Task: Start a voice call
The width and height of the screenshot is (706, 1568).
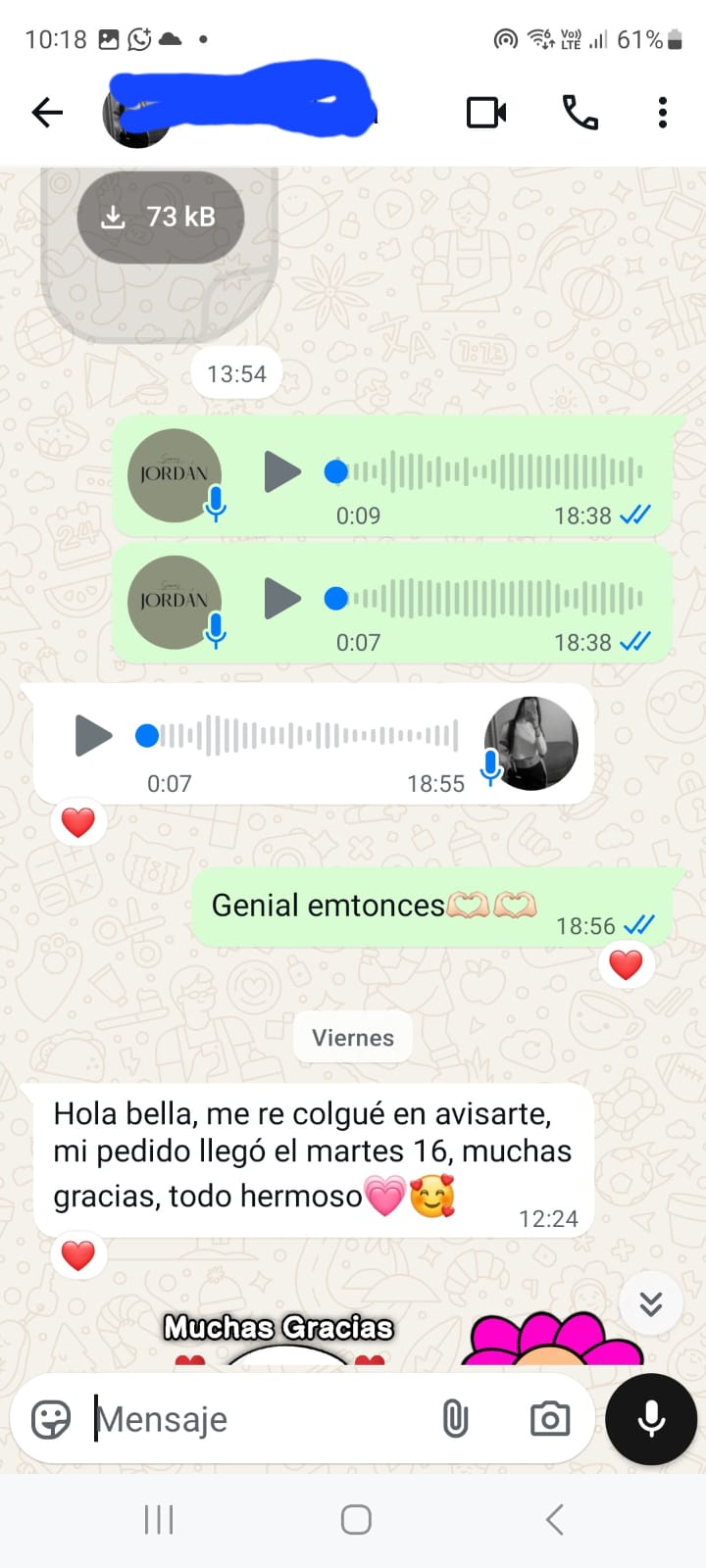Action: (580, 113)
